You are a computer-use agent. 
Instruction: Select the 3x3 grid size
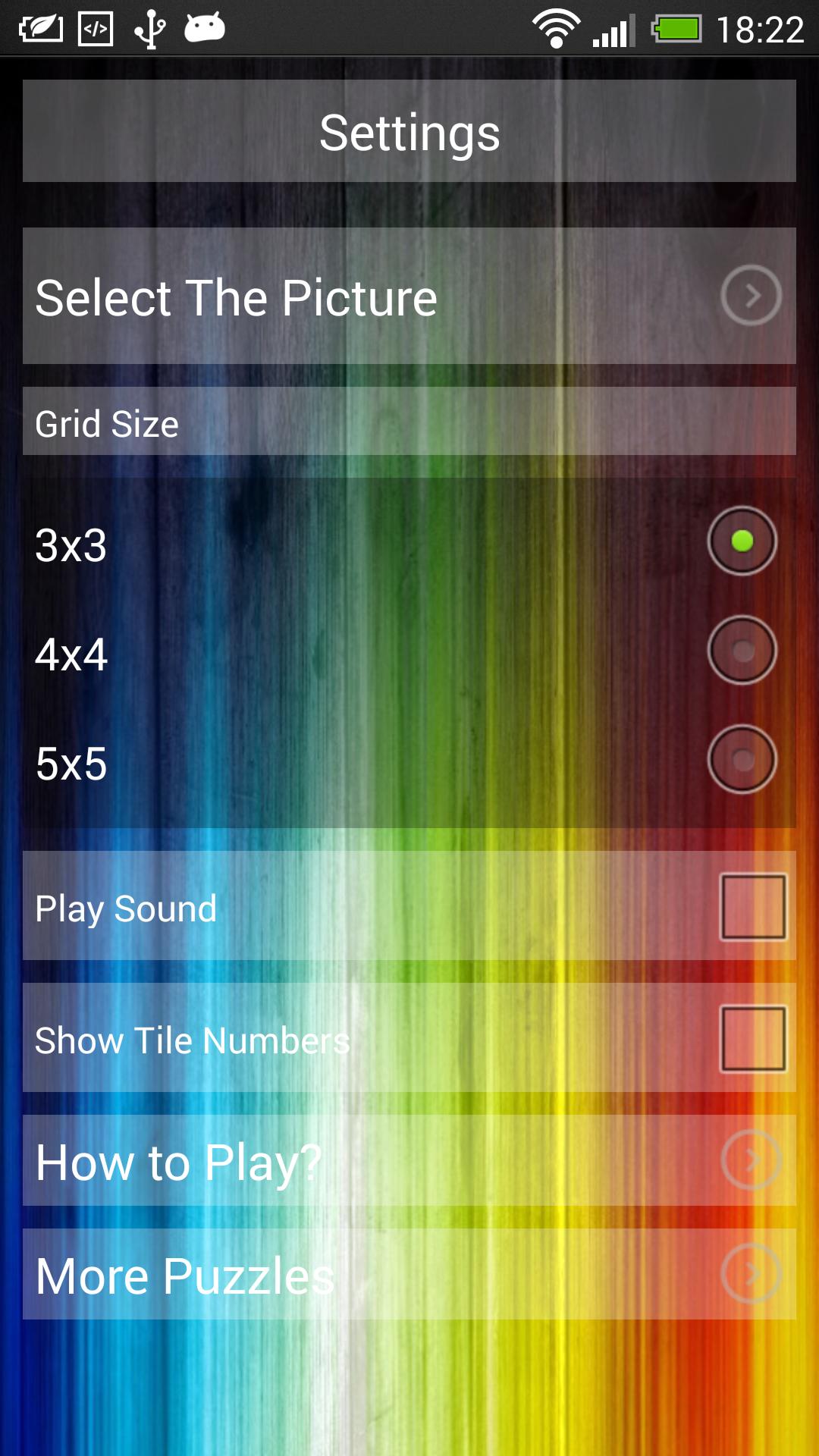click(742, 541)
